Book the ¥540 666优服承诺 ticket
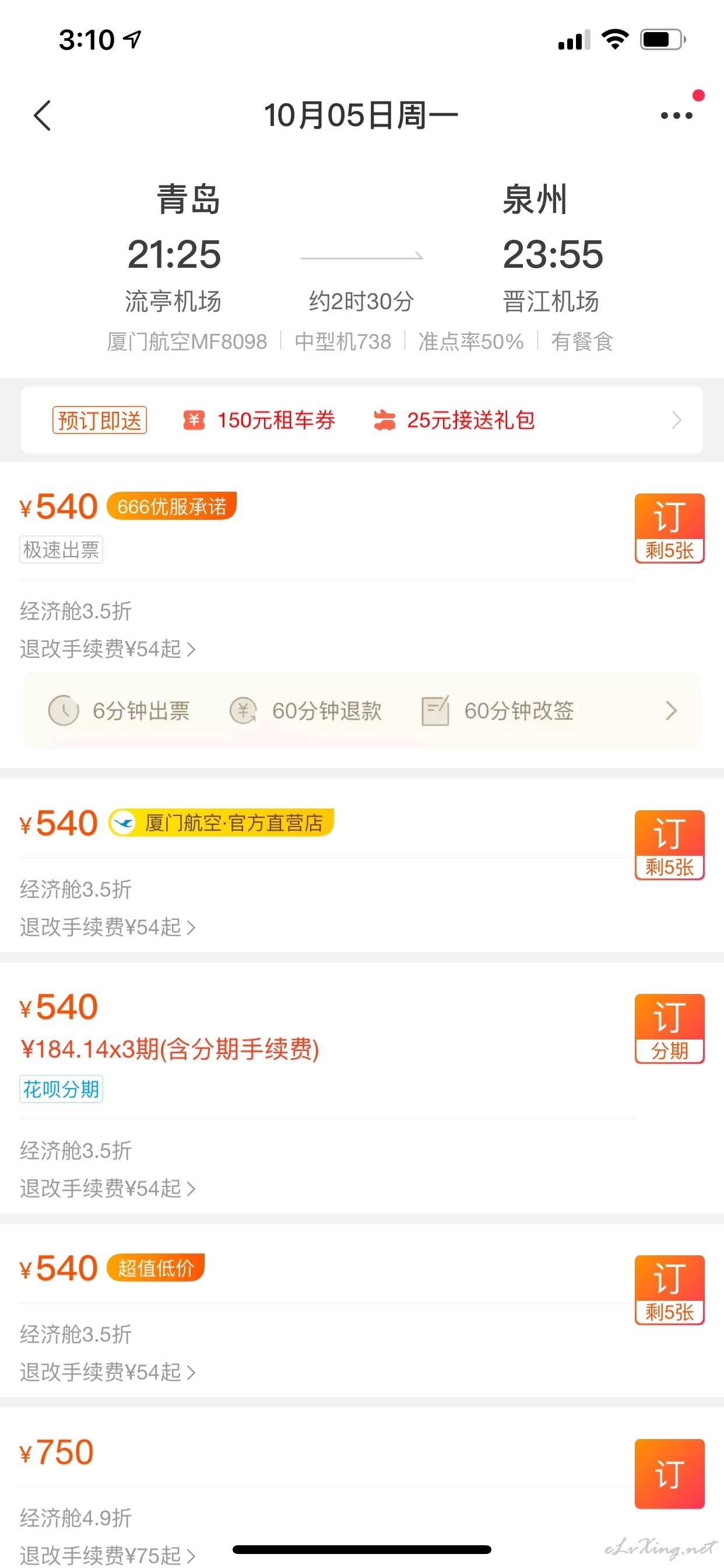 [669, 528]
